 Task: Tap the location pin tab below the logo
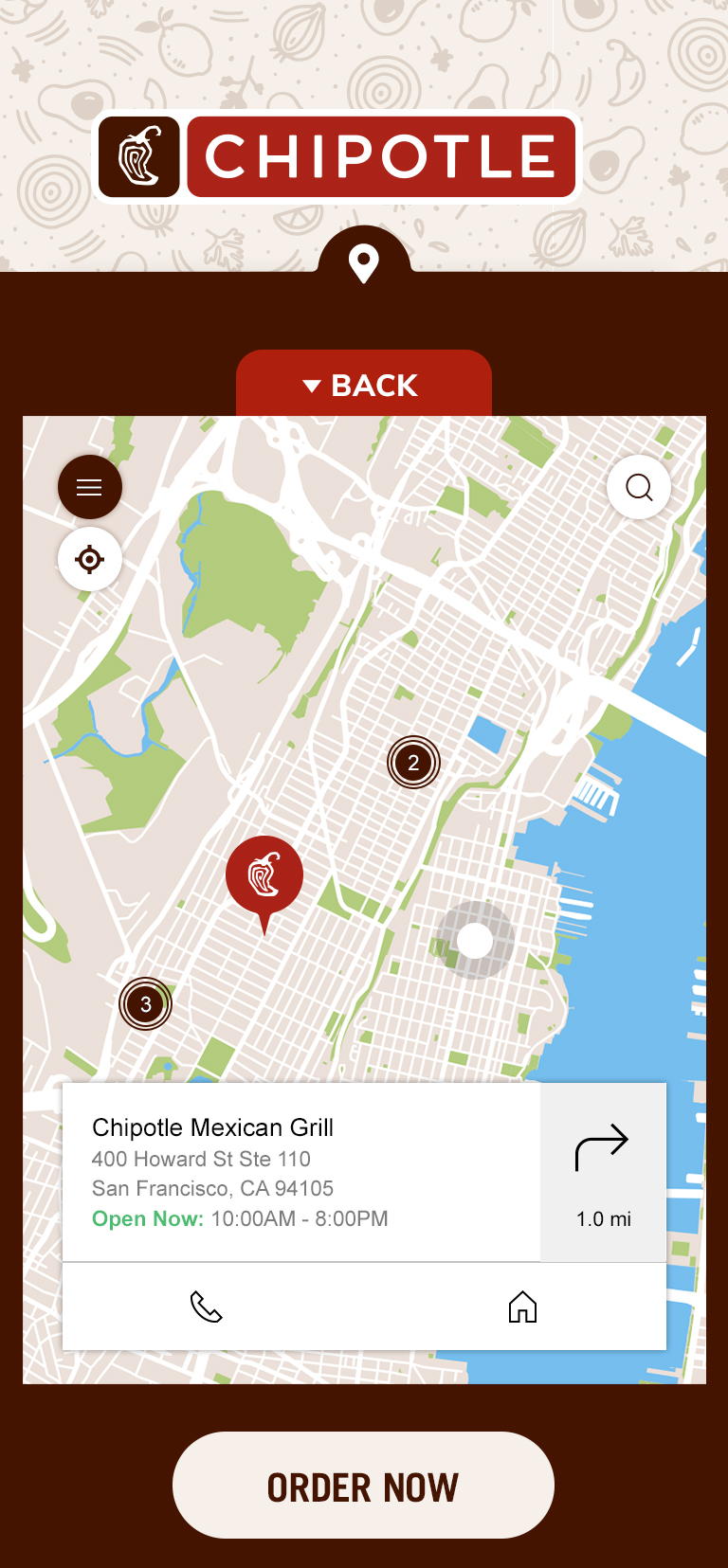pos(364,262)
